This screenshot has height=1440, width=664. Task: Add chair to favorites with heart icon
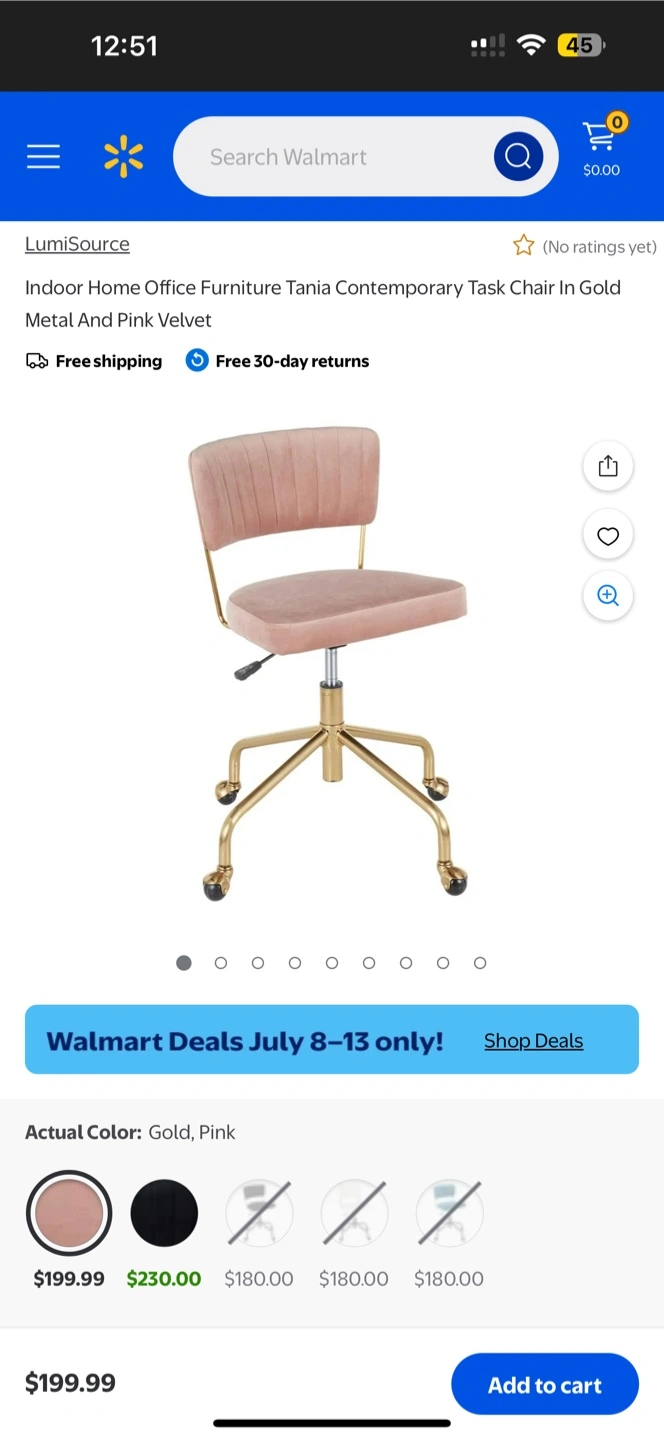click(x=608, y=536)
